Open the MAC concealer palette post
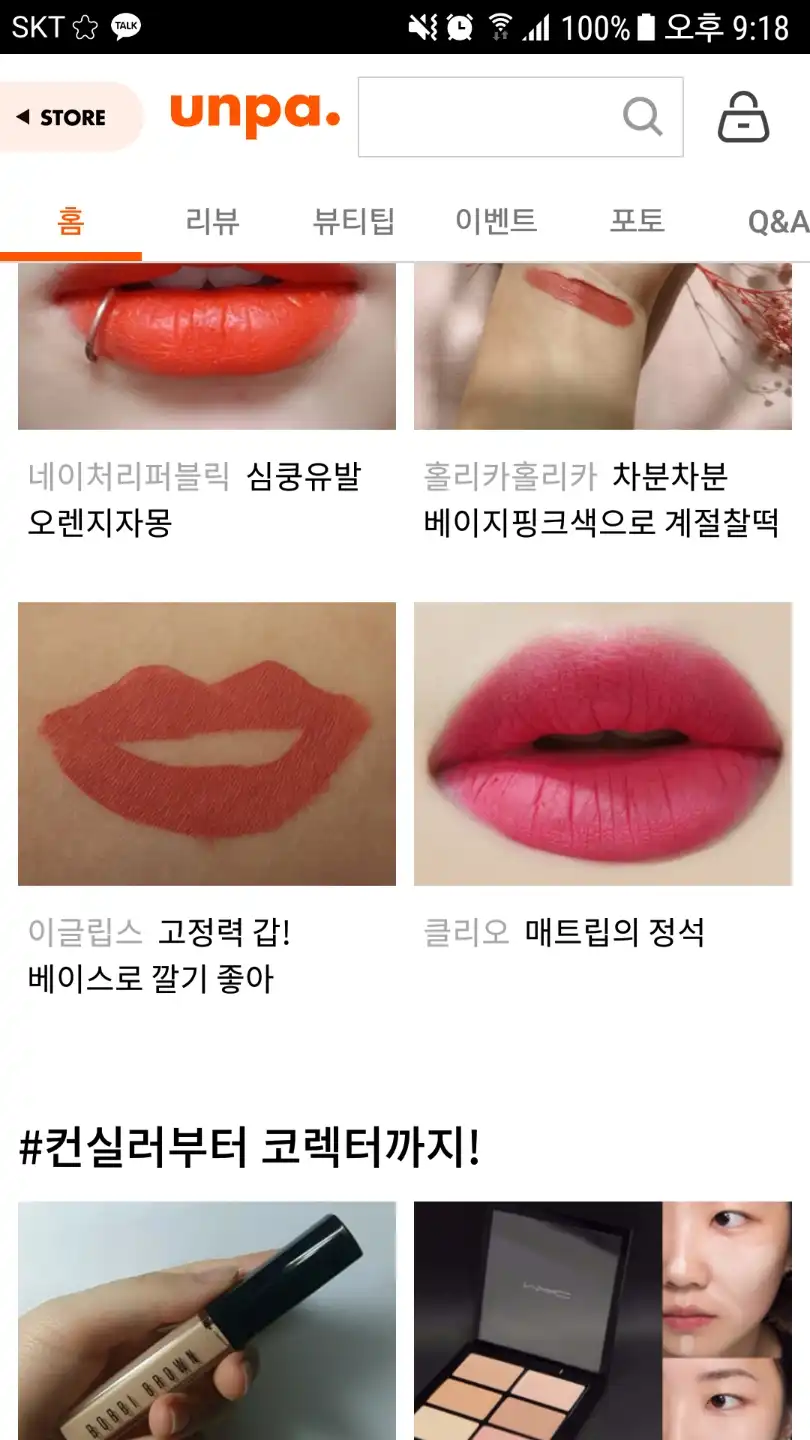This screenshot has width=810, height=1440. pos(603,1320)
